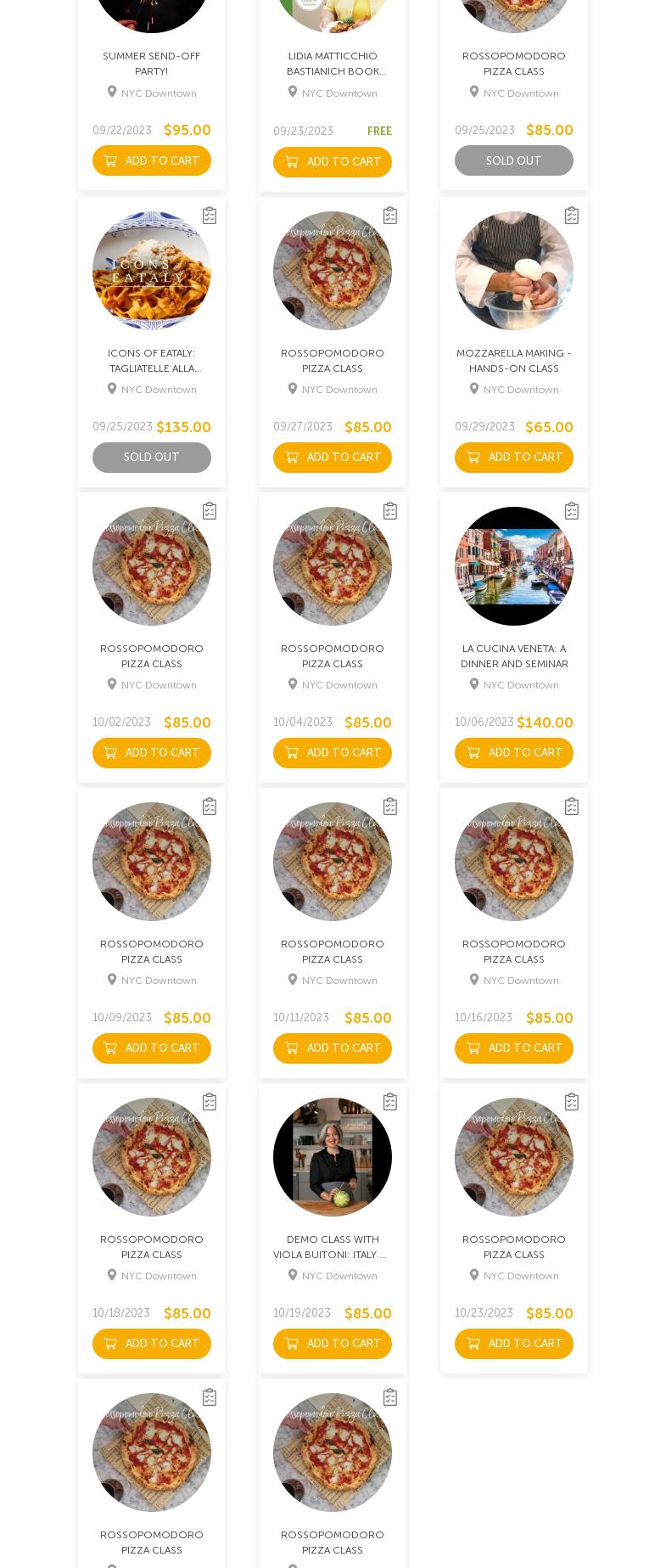This screenshot has height=1568, width=666.
Task: Add Viola Buitoni demo class to cart
Action: (332, 1344)
